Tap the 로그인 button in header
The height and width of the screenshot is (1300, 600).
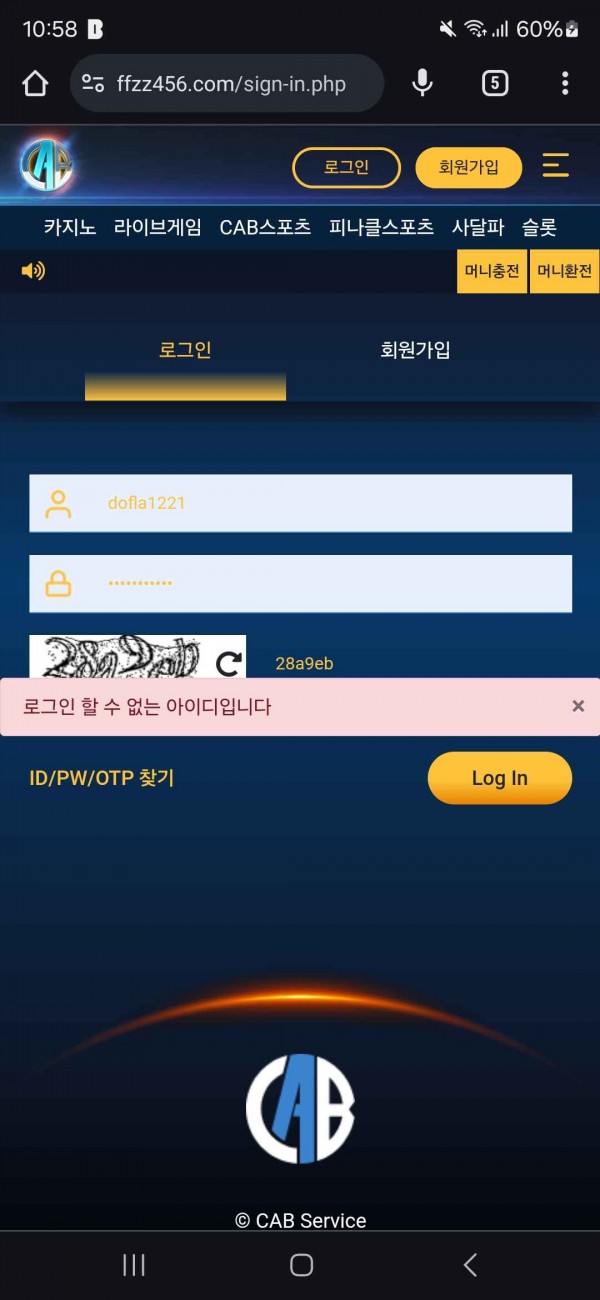346,167
